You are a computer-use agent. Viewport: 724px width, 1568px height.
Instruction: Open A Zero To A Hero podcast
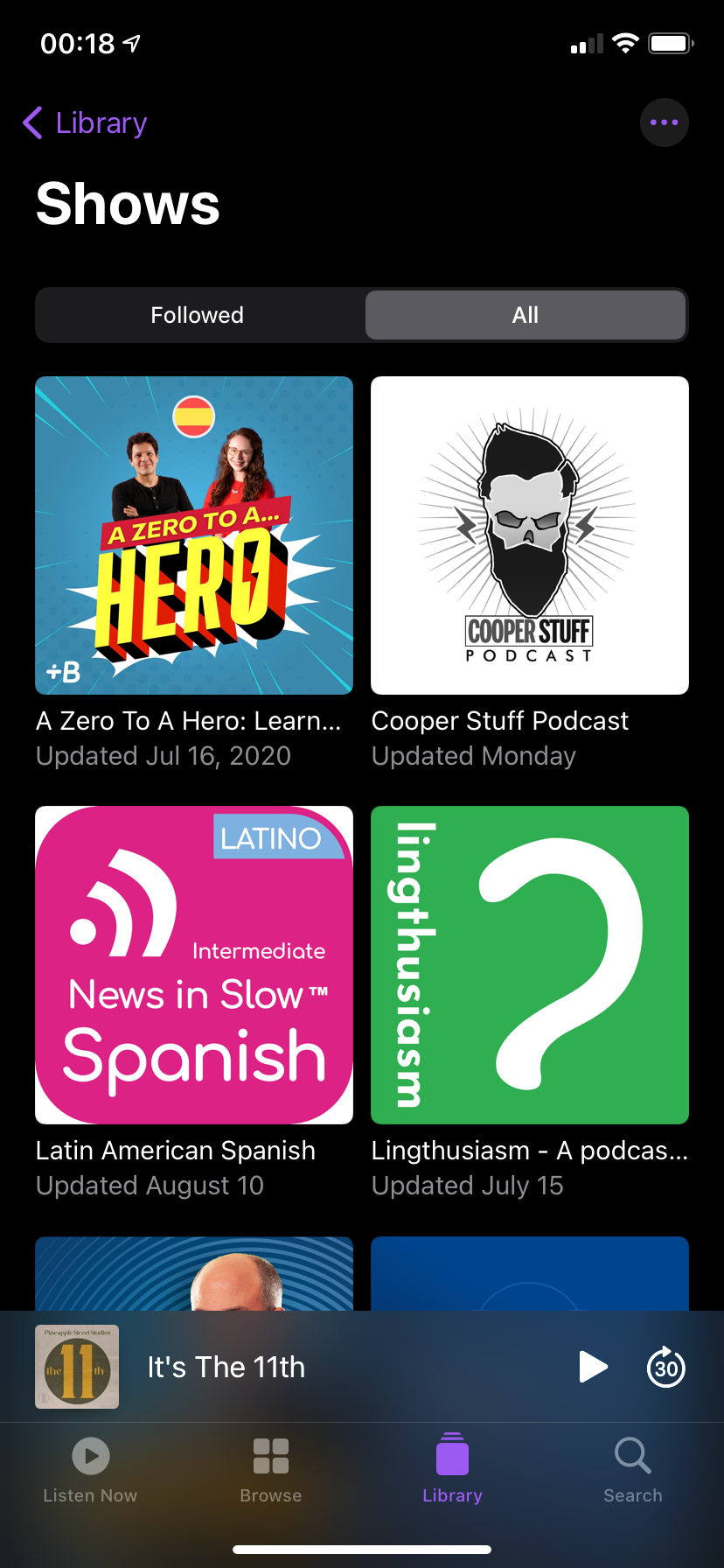(x=194, y=535)
